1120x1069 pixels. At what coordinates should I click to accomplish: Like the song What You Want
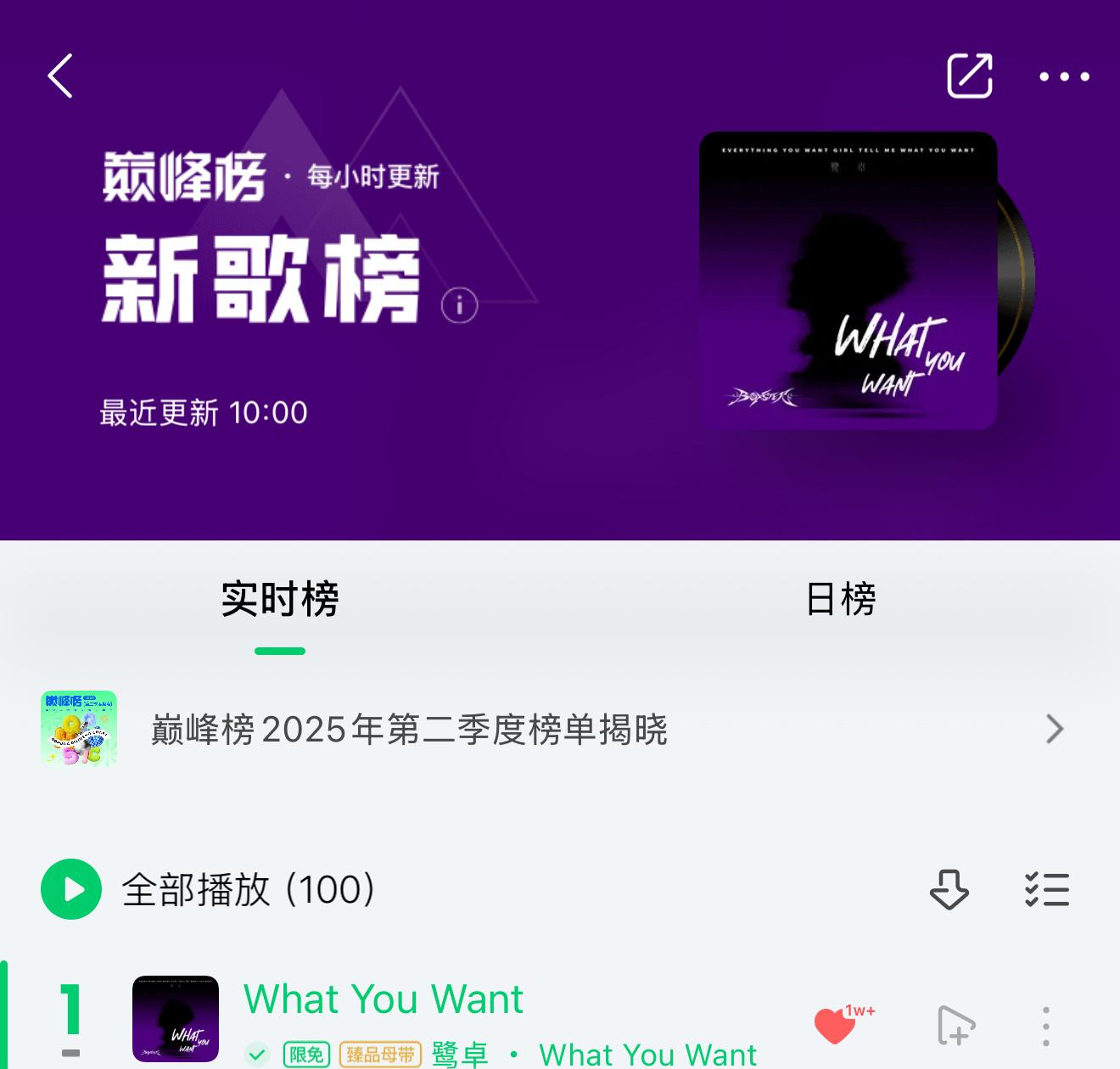(836, 1025)
